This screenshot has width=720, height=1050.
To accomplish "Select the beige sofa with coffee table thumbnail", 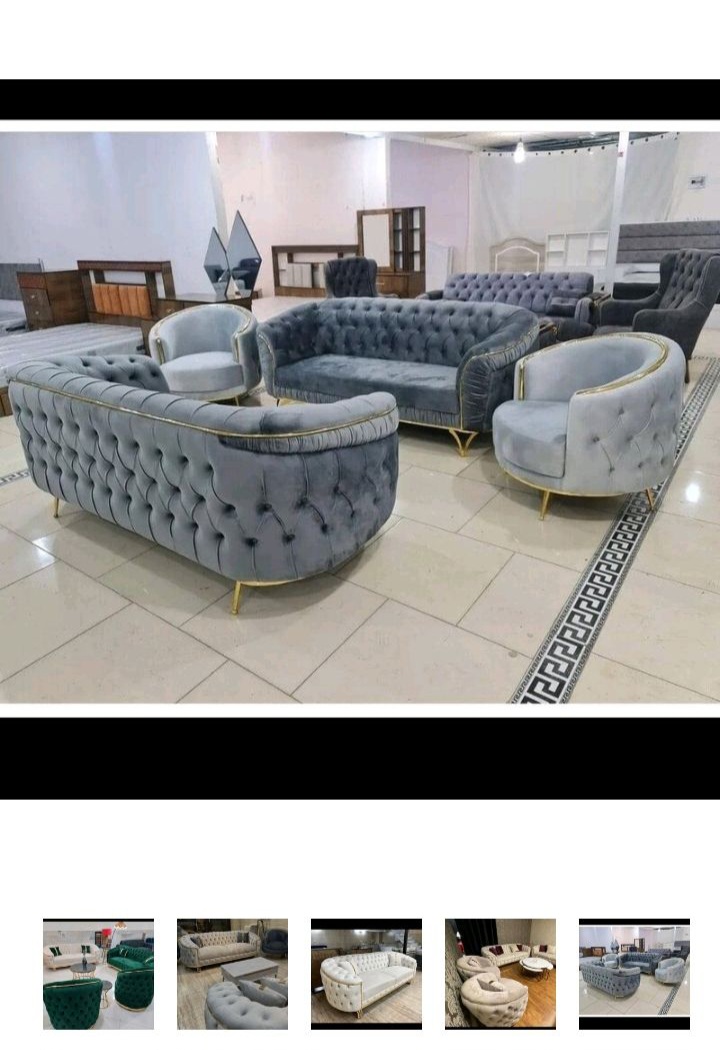I will point(232,974).
